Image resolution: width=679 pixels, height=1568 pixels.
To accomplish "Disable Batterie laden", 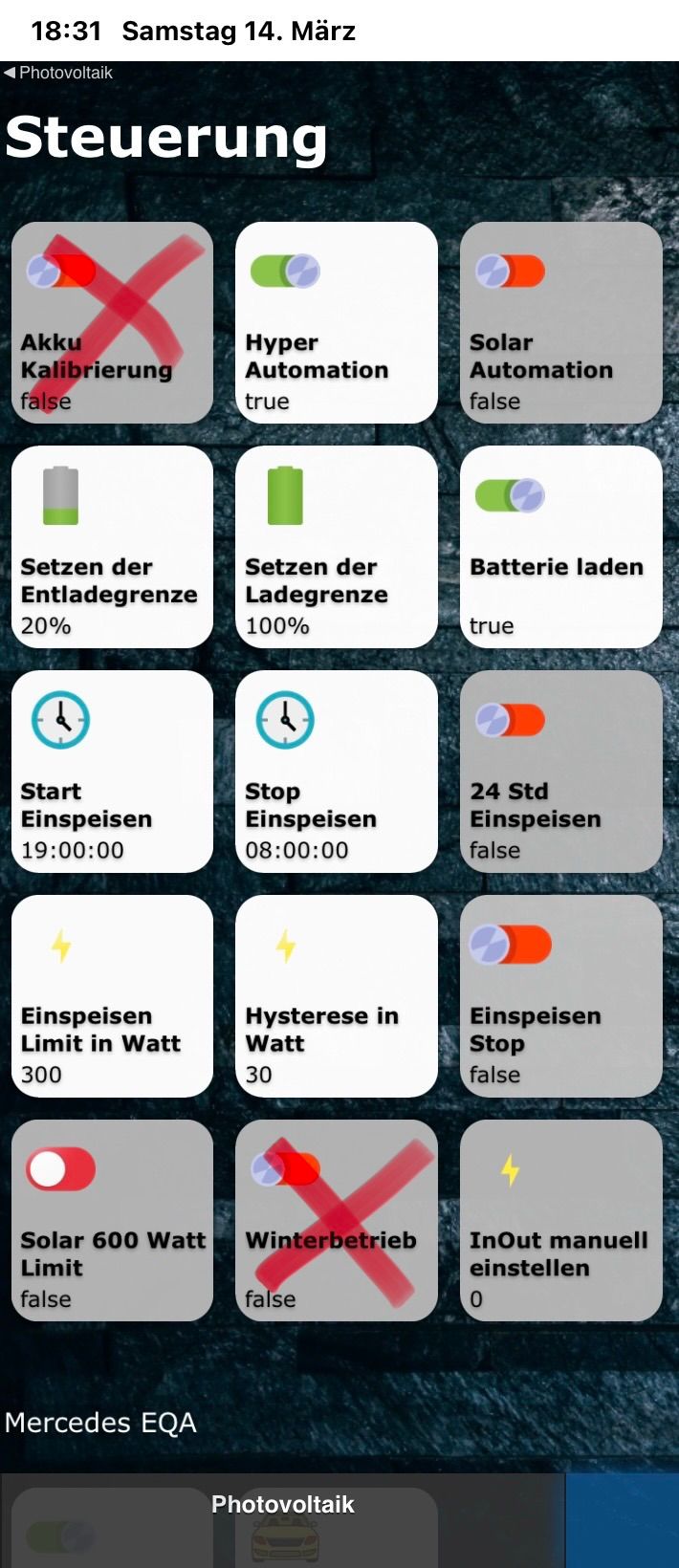I will pos(510,495).
